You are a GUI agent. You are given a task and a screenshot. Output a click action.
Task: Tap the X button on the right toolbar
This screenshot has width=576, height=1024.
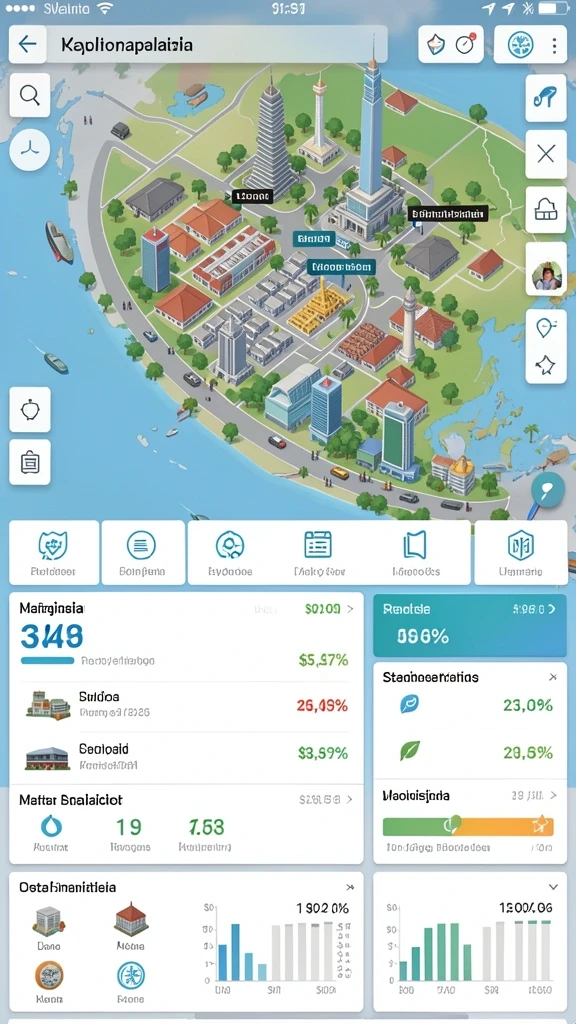click(x=545, y=154)
